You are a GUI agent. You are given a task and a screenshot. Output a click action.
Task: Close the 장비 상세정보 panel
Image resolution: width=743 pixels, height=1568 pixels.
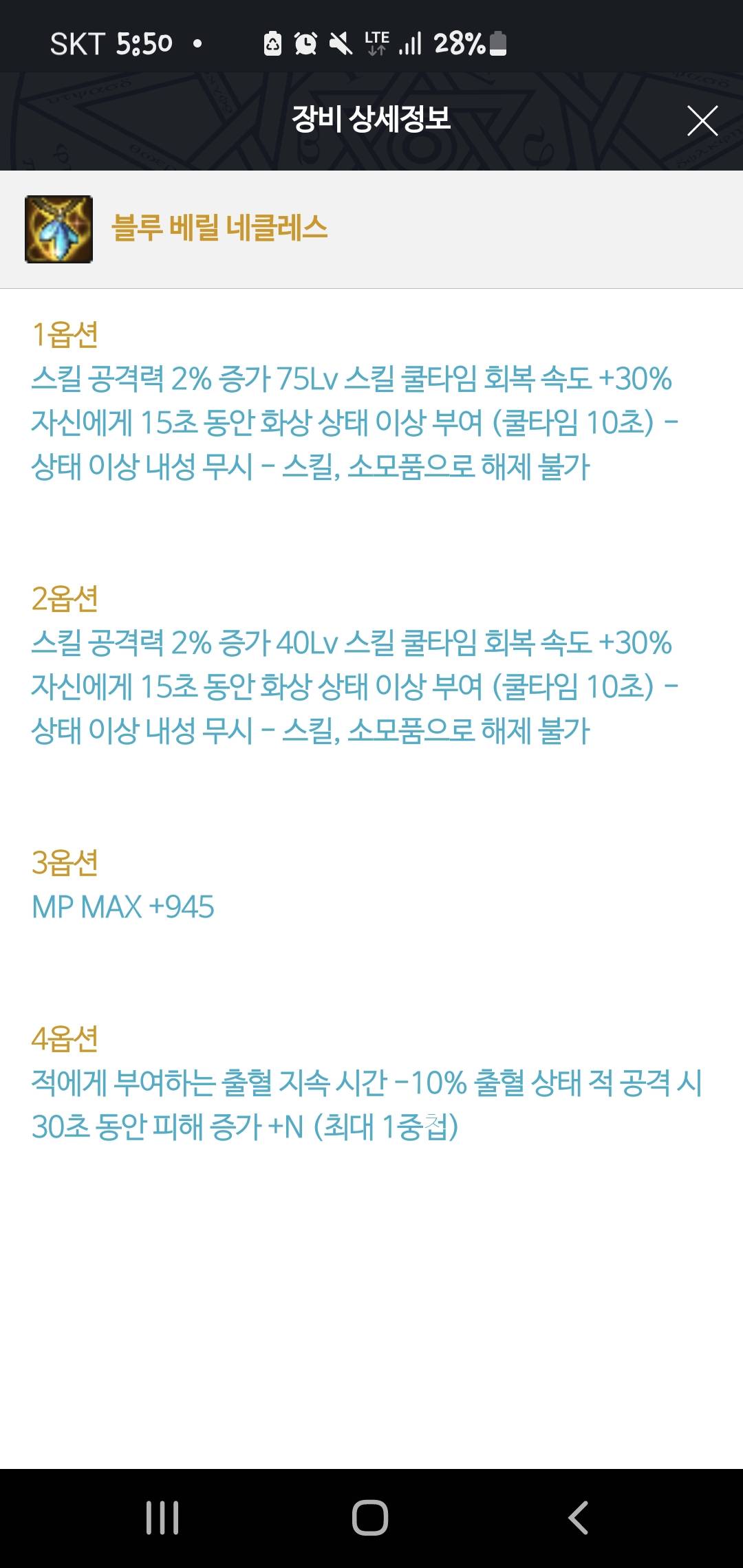702,121
